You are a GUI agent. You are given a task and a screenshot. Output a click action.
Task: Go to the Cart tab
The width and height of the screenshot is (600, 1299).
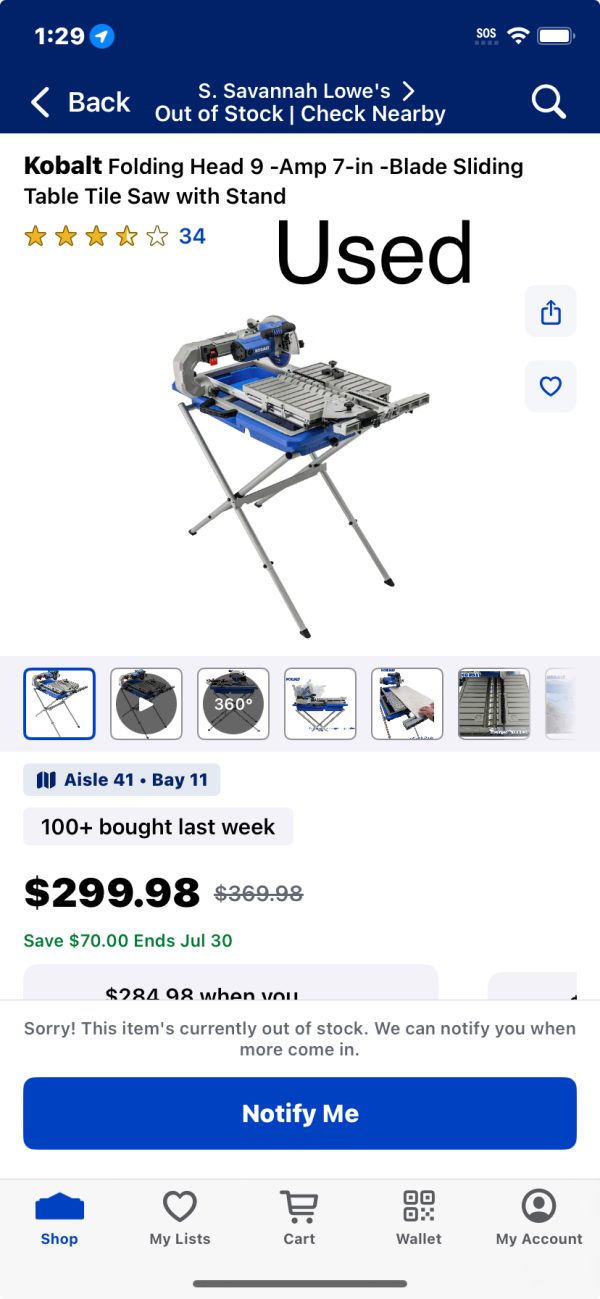[x=299, y=1218]
